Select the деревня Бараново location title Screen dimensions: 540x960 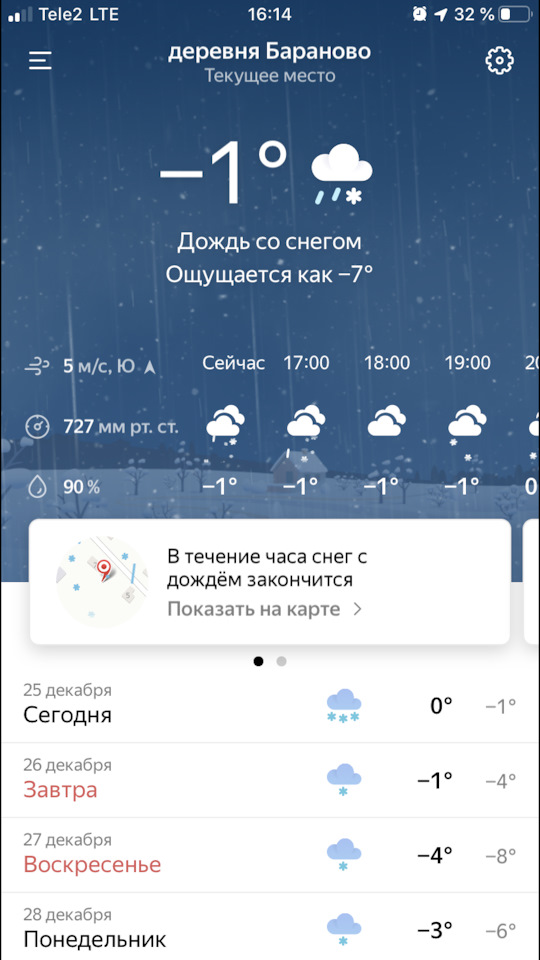pyautogui.click(x=269, y=52)
